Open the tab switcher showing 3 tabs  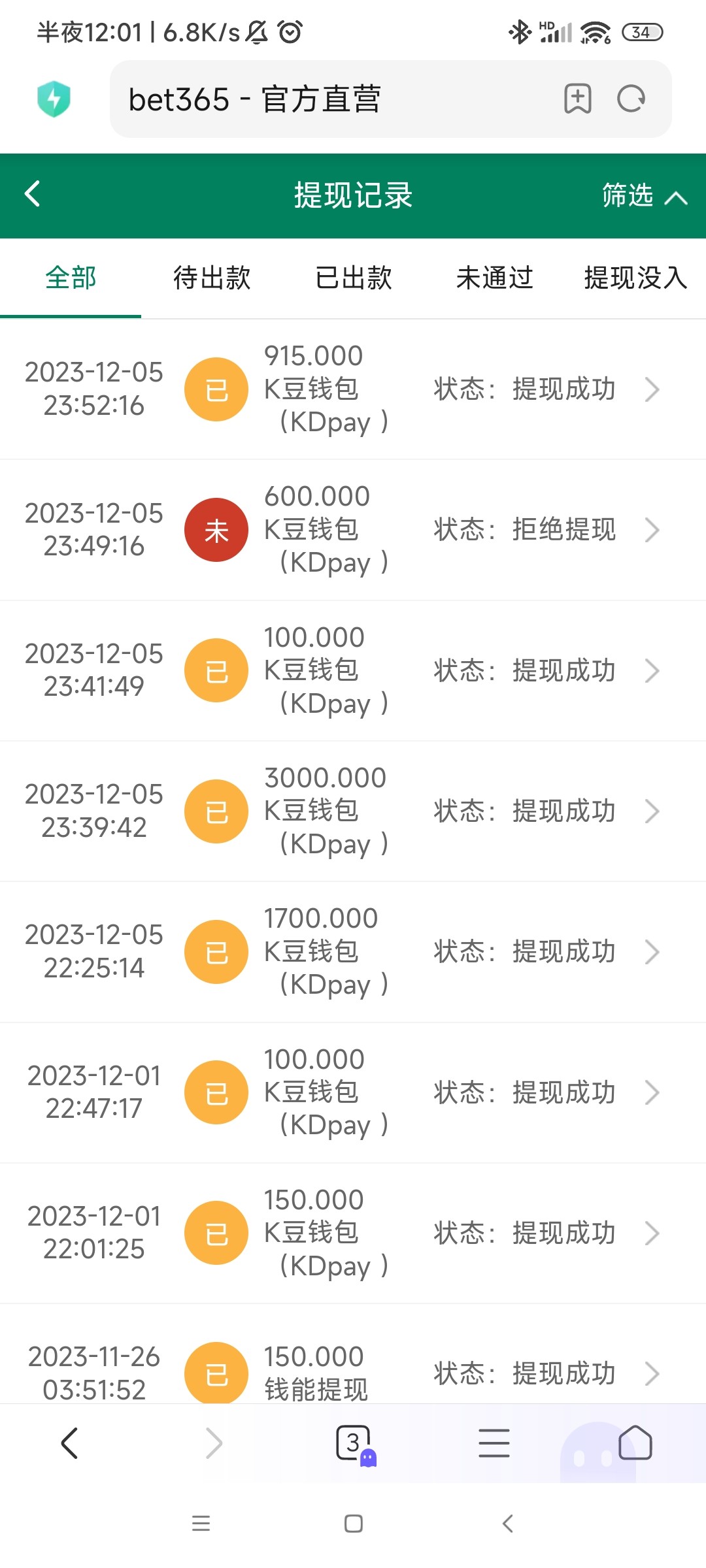[x=353, y=1444]
